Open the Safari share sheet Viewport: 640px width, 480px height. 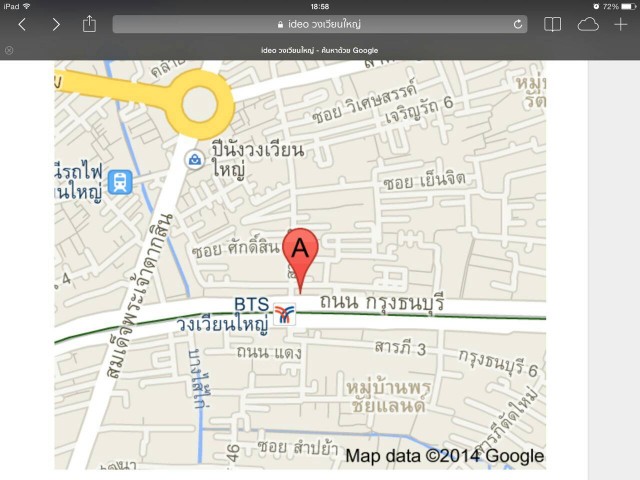click(x=90, y=24)
